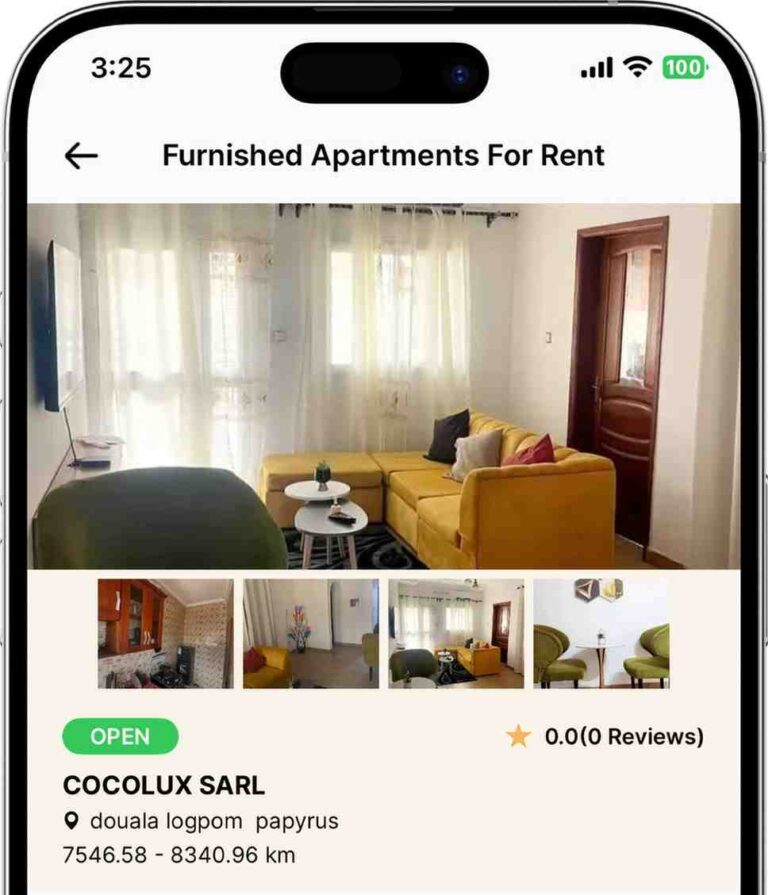Open the living room thumbnail with wooden door

tap(456, 633)
